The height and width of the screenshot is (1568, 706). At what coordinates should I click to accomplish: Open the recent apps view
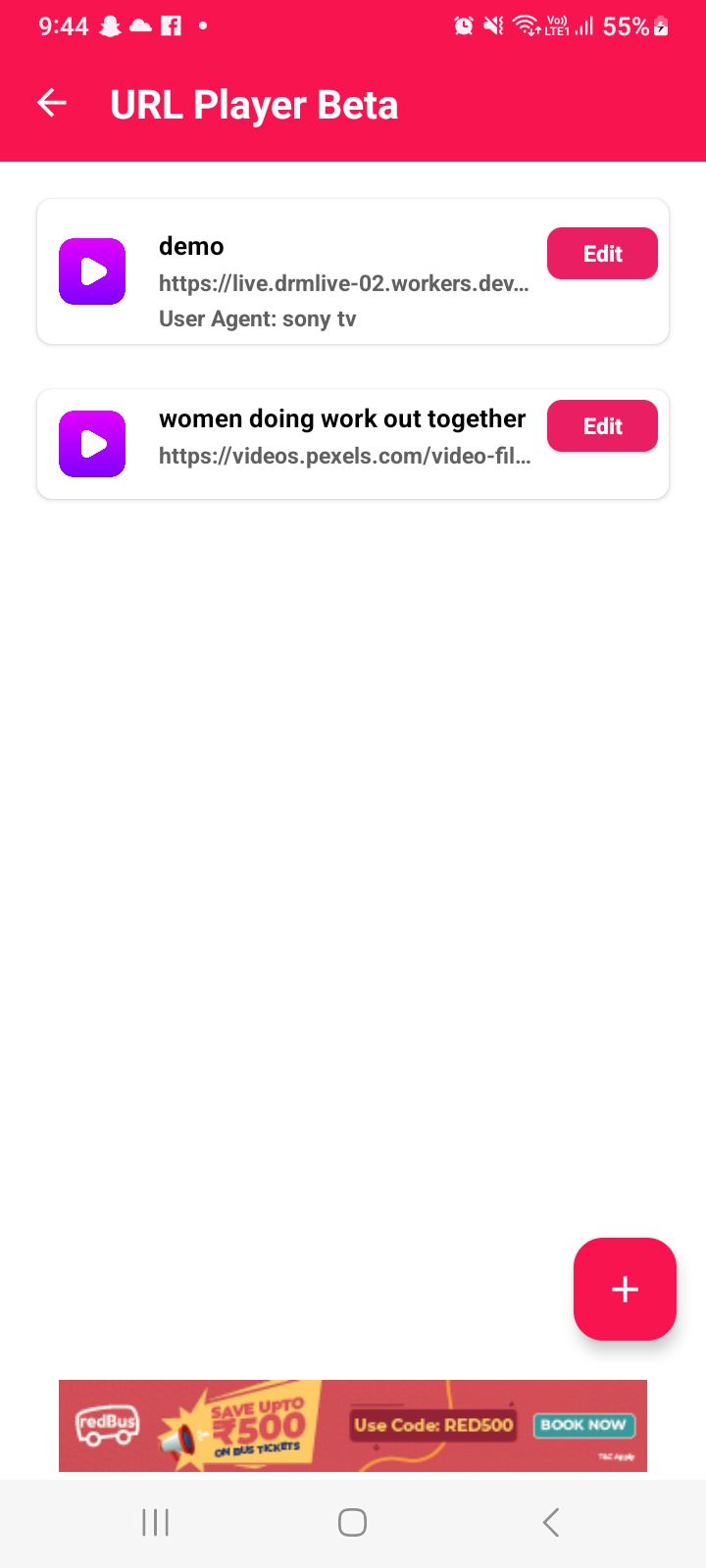pos(155,1522)
